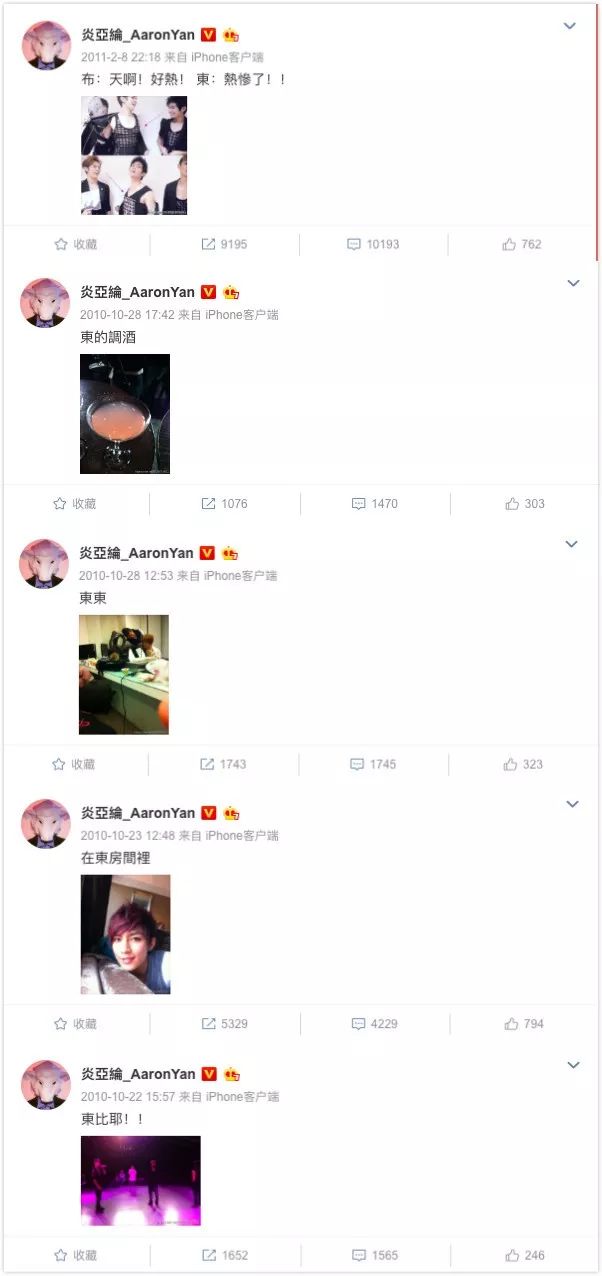
Task: Open the username link on the 2010-10-28 17:42 post
Action: click(137, 292)
